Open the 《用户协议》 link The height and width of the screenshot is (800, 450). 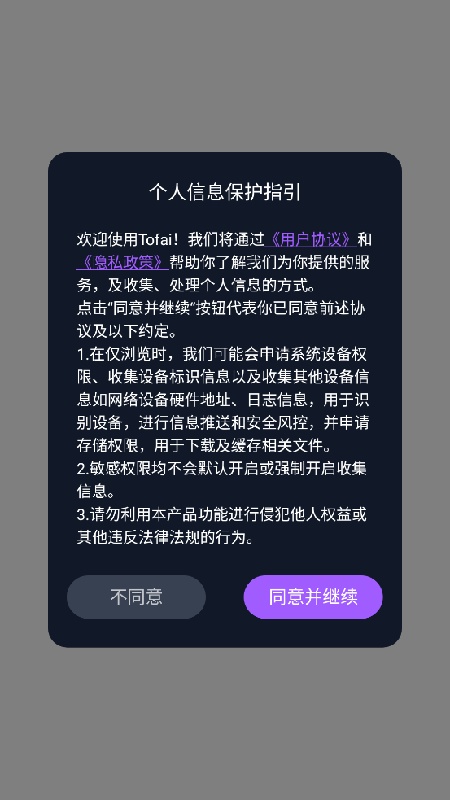[x=311, y=239]
